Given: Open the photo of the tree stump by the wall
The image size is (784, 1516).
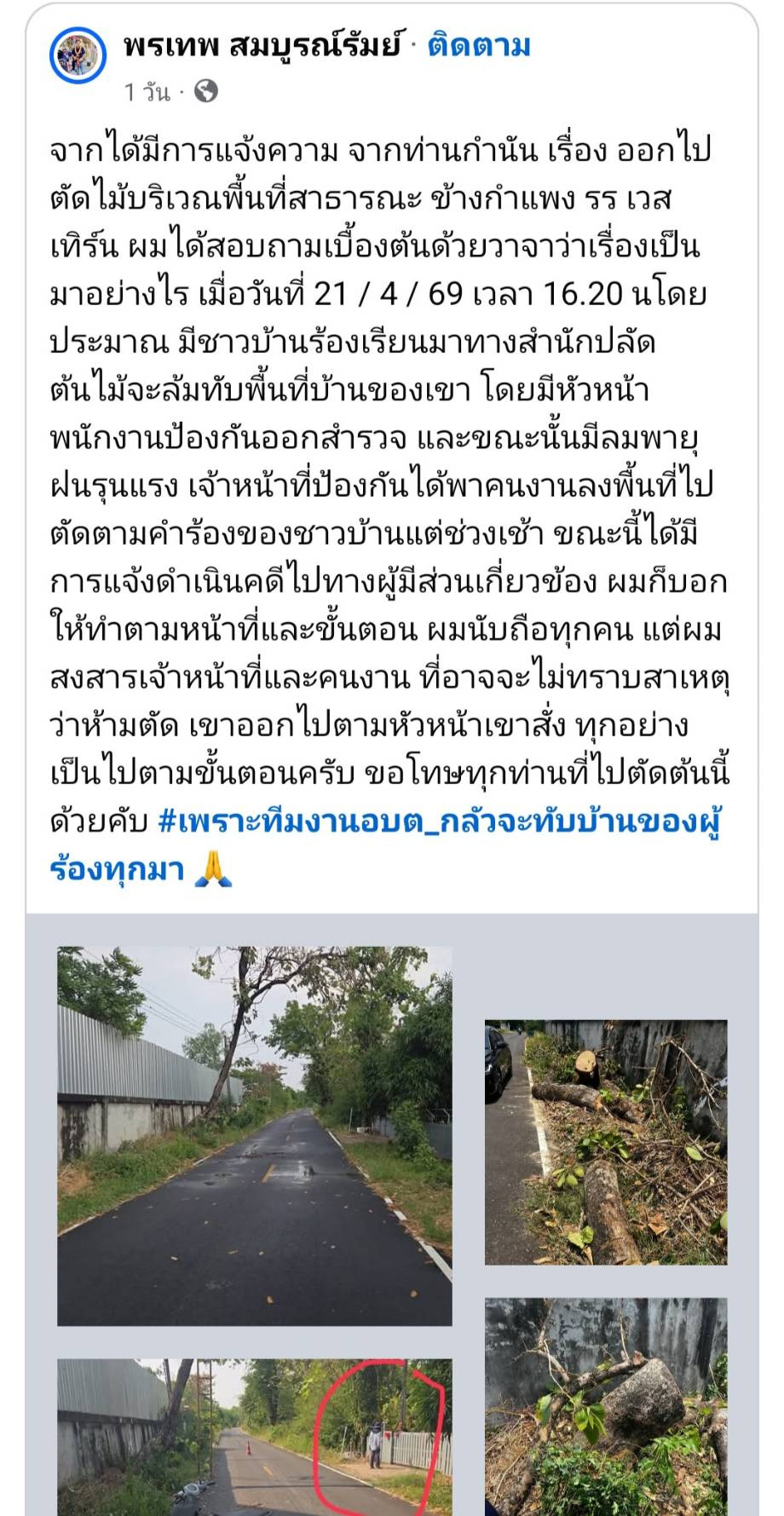Looking at the screenshot, I should coord(605,1406).
